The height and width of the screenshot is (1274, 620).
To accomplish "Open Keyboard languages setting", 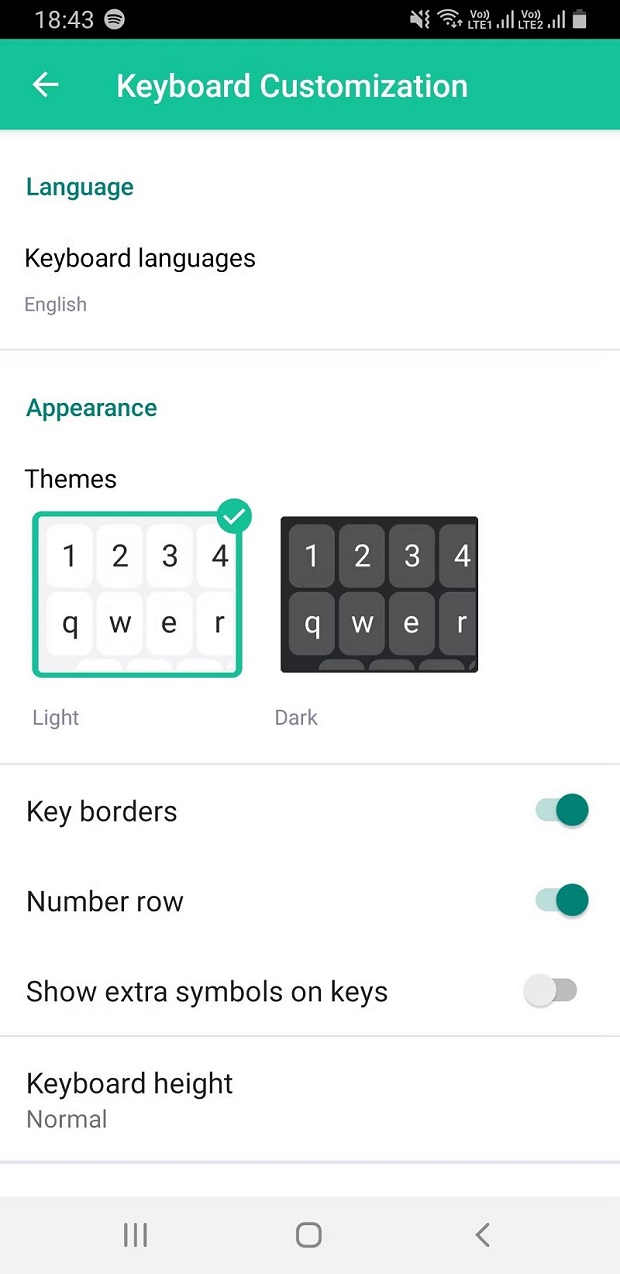I will pos(140,278).
